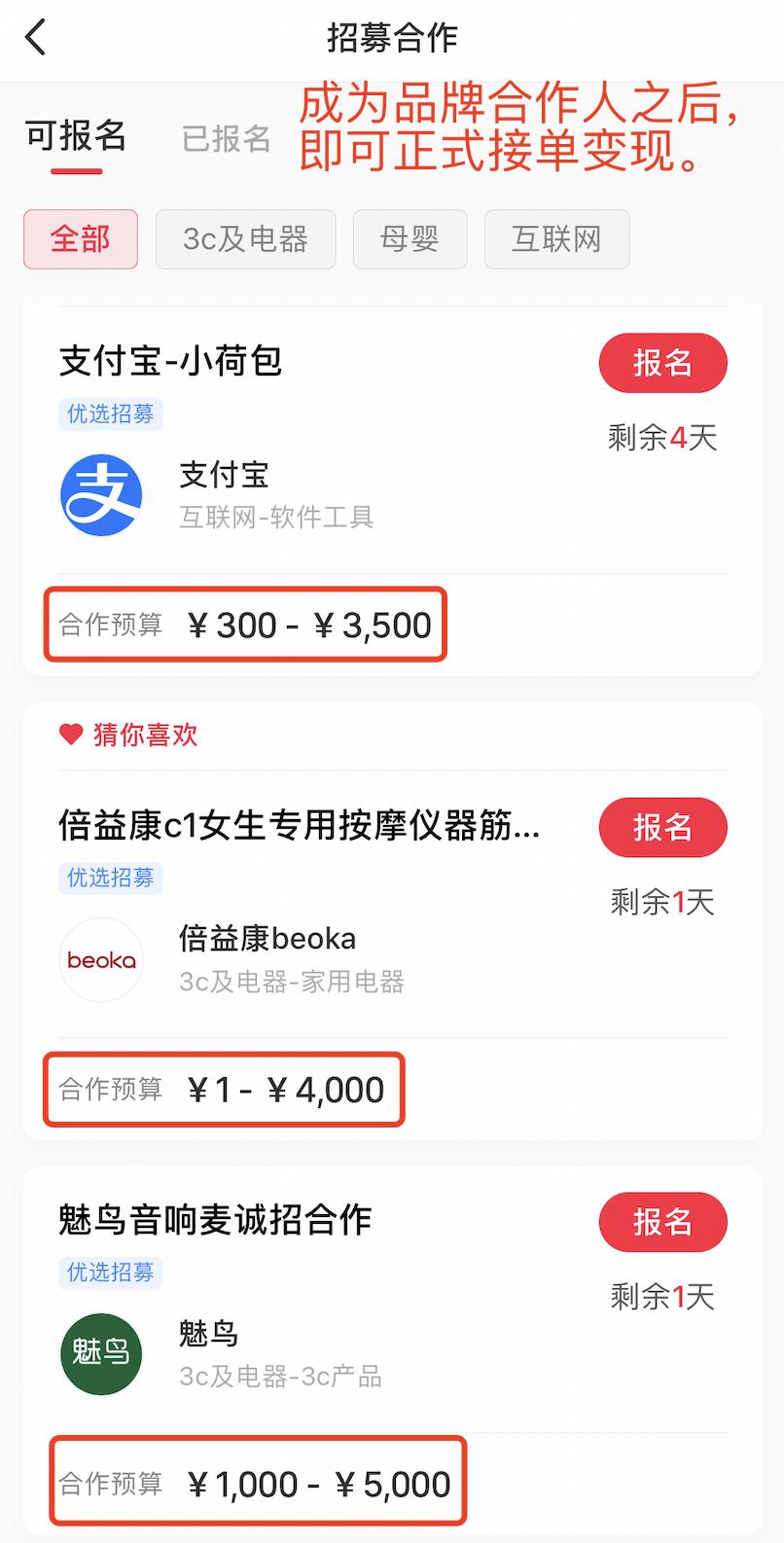Tap the 优选招募 label on 魅鸟音响 listing
The height and width of the screenshot is (1543, 784).
point(110,1273)
